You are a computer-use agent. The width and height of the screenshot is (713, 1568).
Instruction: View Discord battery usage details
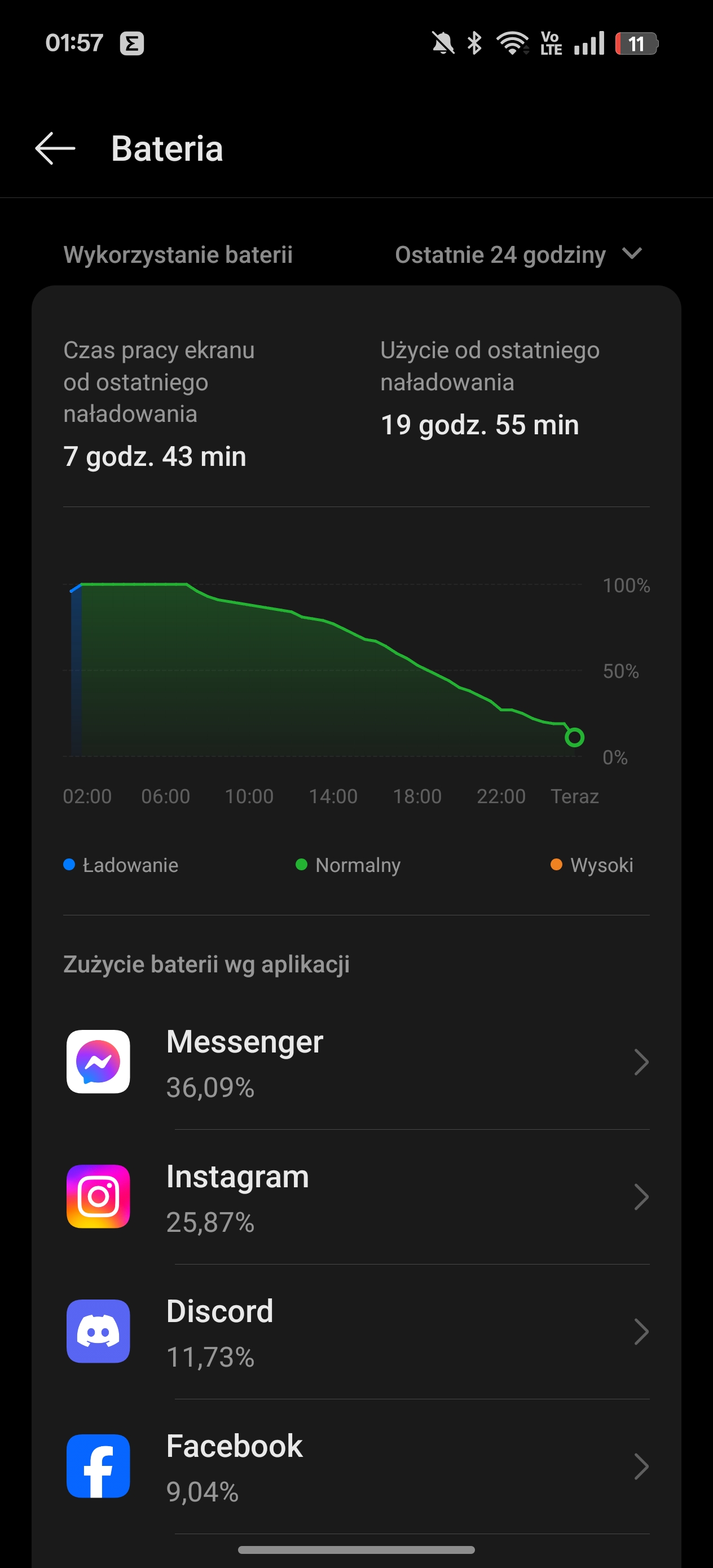[x=357, y=1332]
